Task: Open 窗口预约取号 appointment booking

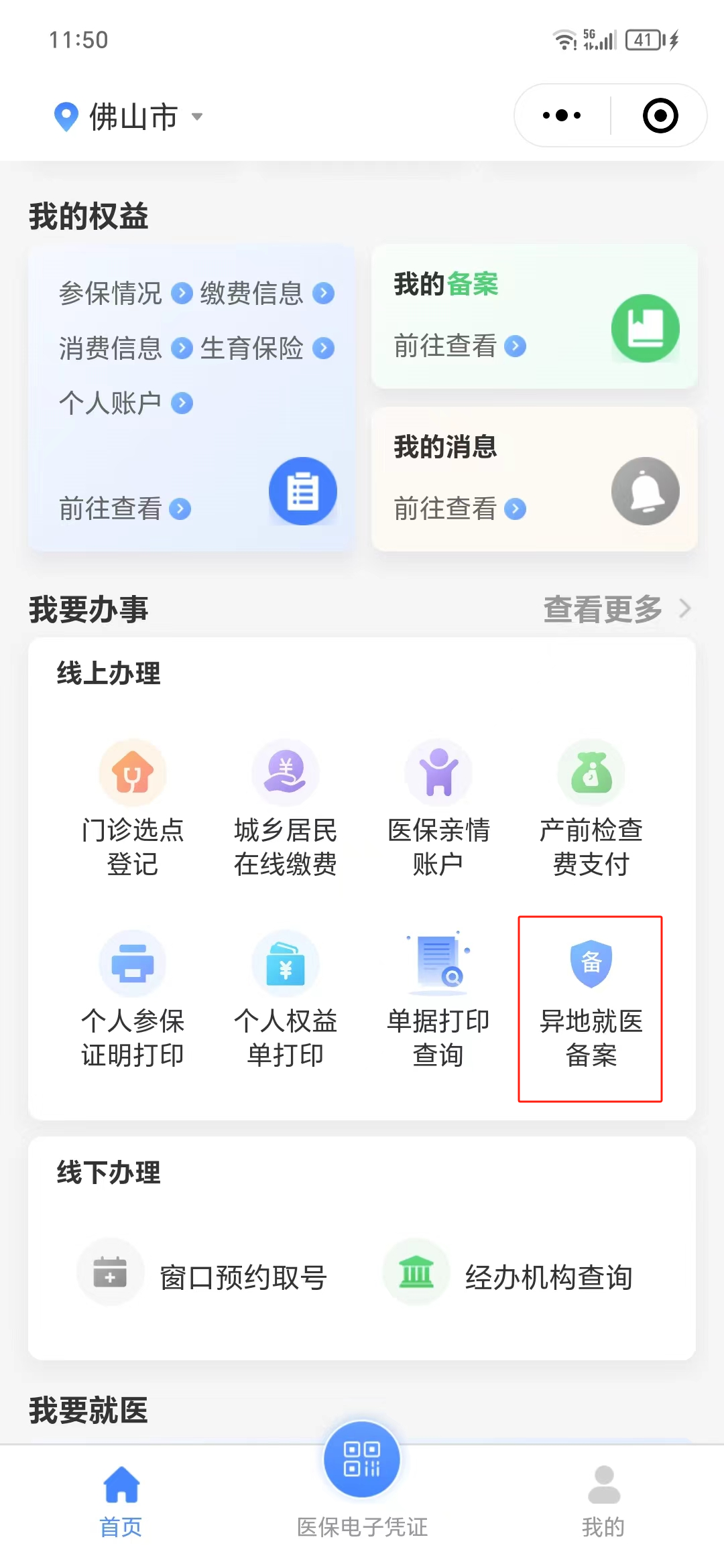Action: (202, 1276)
